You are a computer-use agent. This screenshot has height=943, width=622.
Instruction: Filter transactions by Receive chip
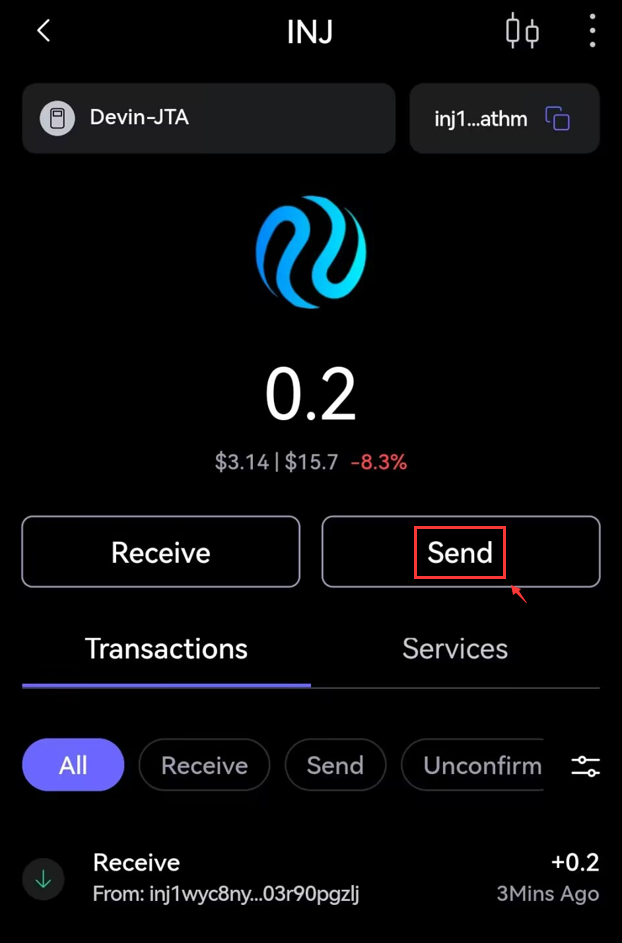(204, 766)
